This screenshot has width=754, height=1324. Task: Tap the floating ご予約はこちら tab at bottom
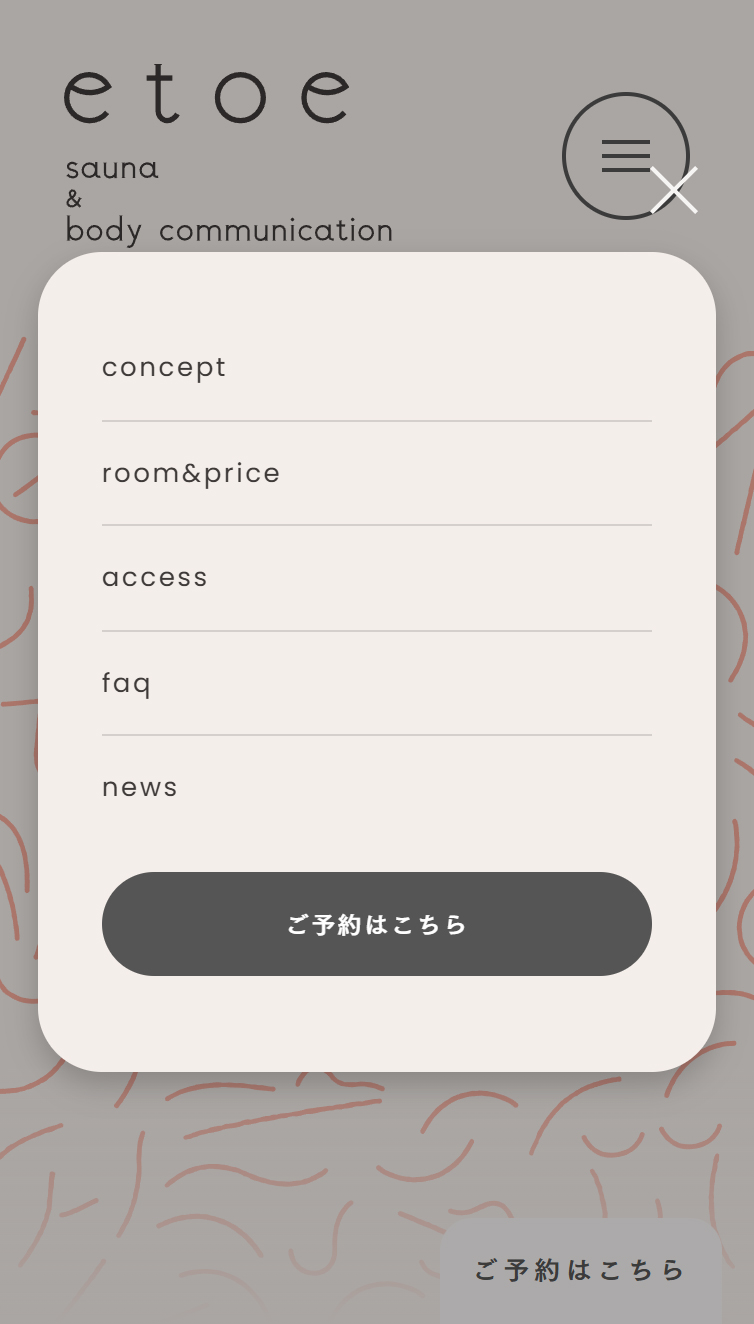click(x=580, y=1270)
